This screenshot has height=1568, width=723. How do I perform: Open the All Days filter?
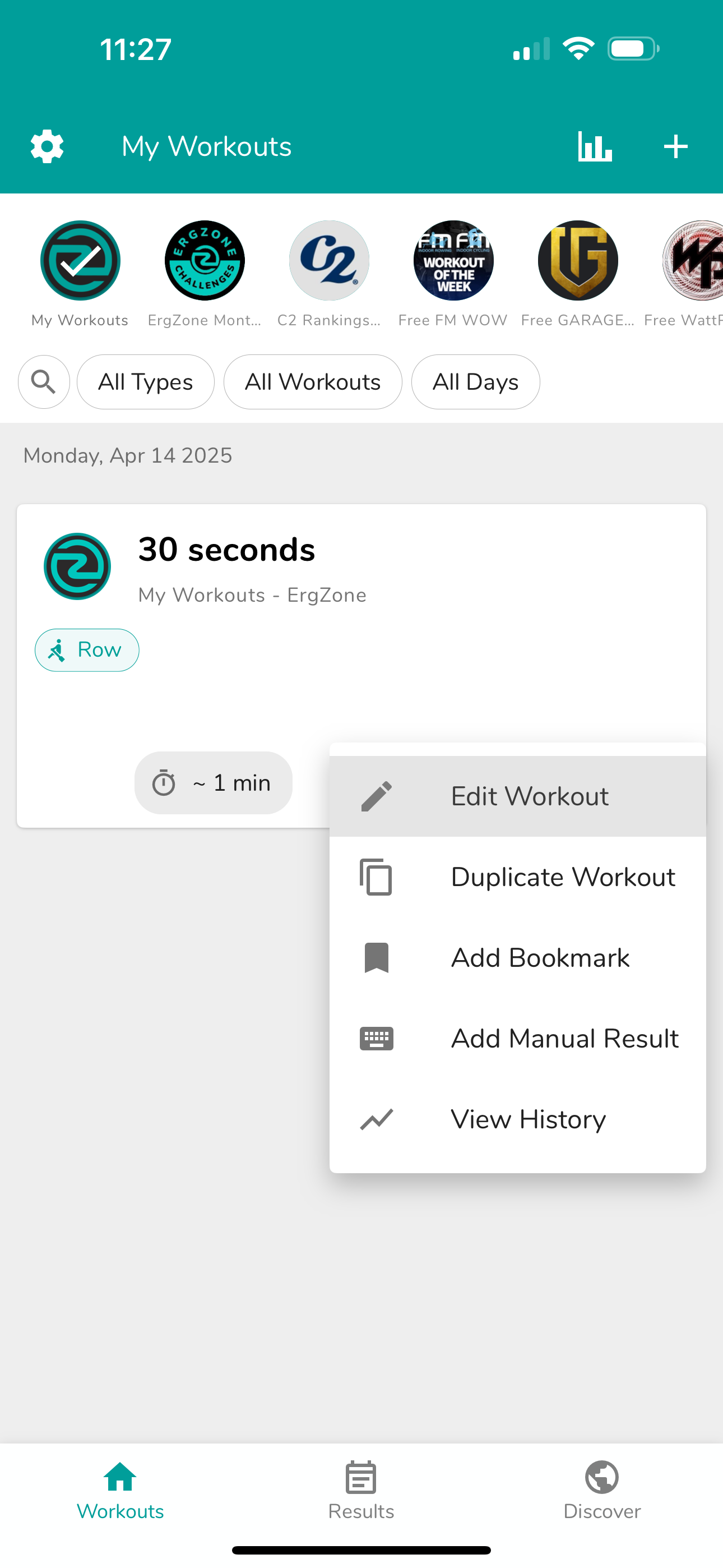475,382
